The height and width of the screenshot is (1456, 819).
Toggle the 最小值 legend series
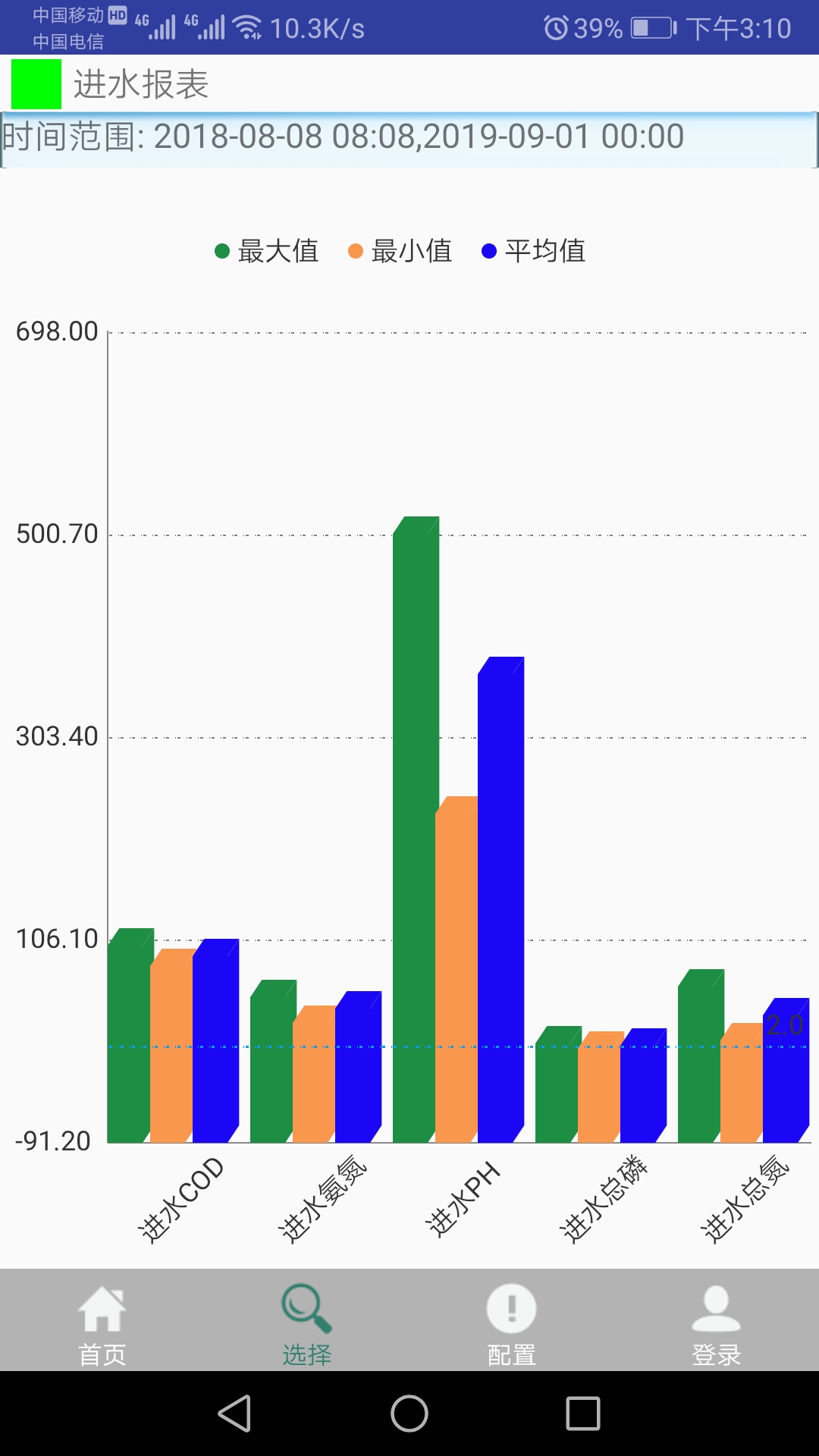pos(400,251)
